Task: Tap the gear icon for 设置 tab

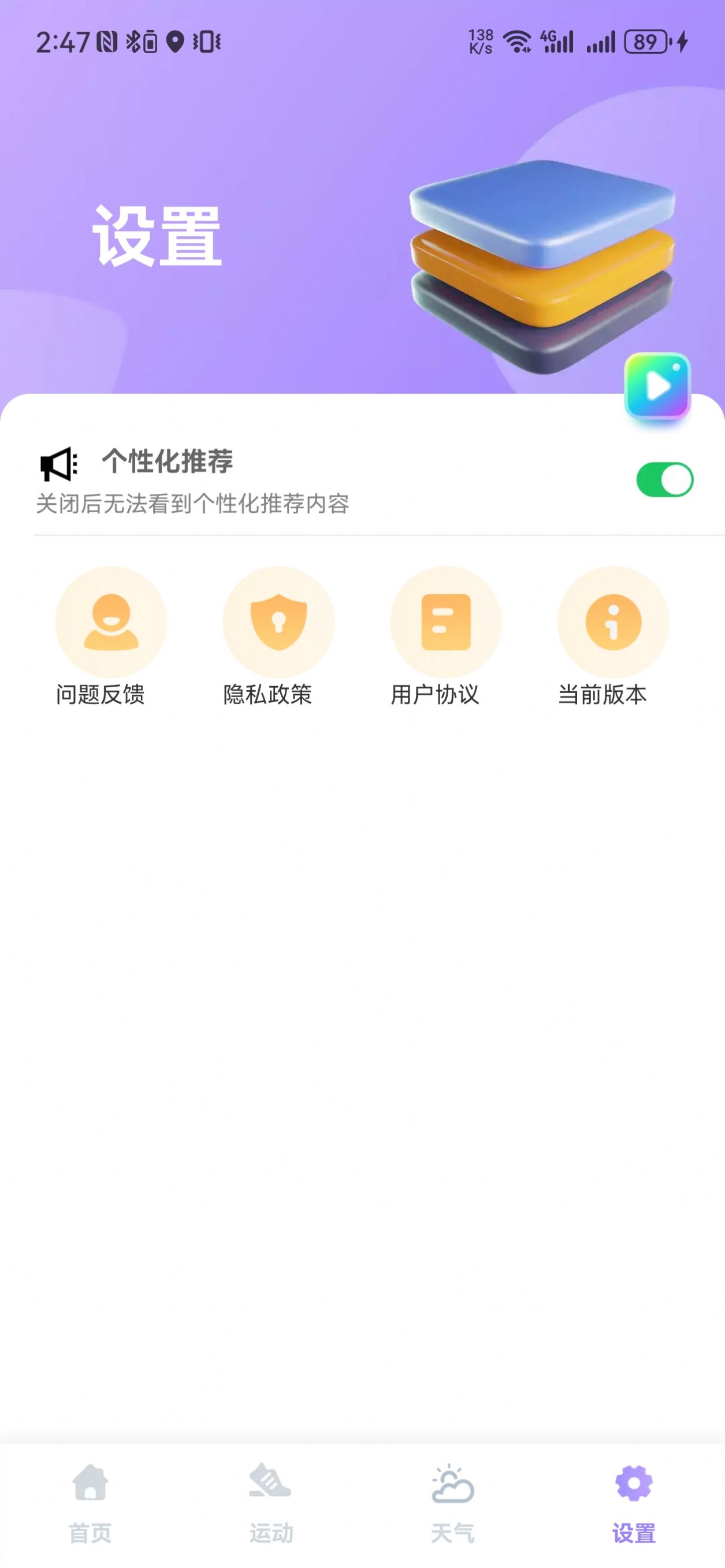Action: (x=633, y=1484)
